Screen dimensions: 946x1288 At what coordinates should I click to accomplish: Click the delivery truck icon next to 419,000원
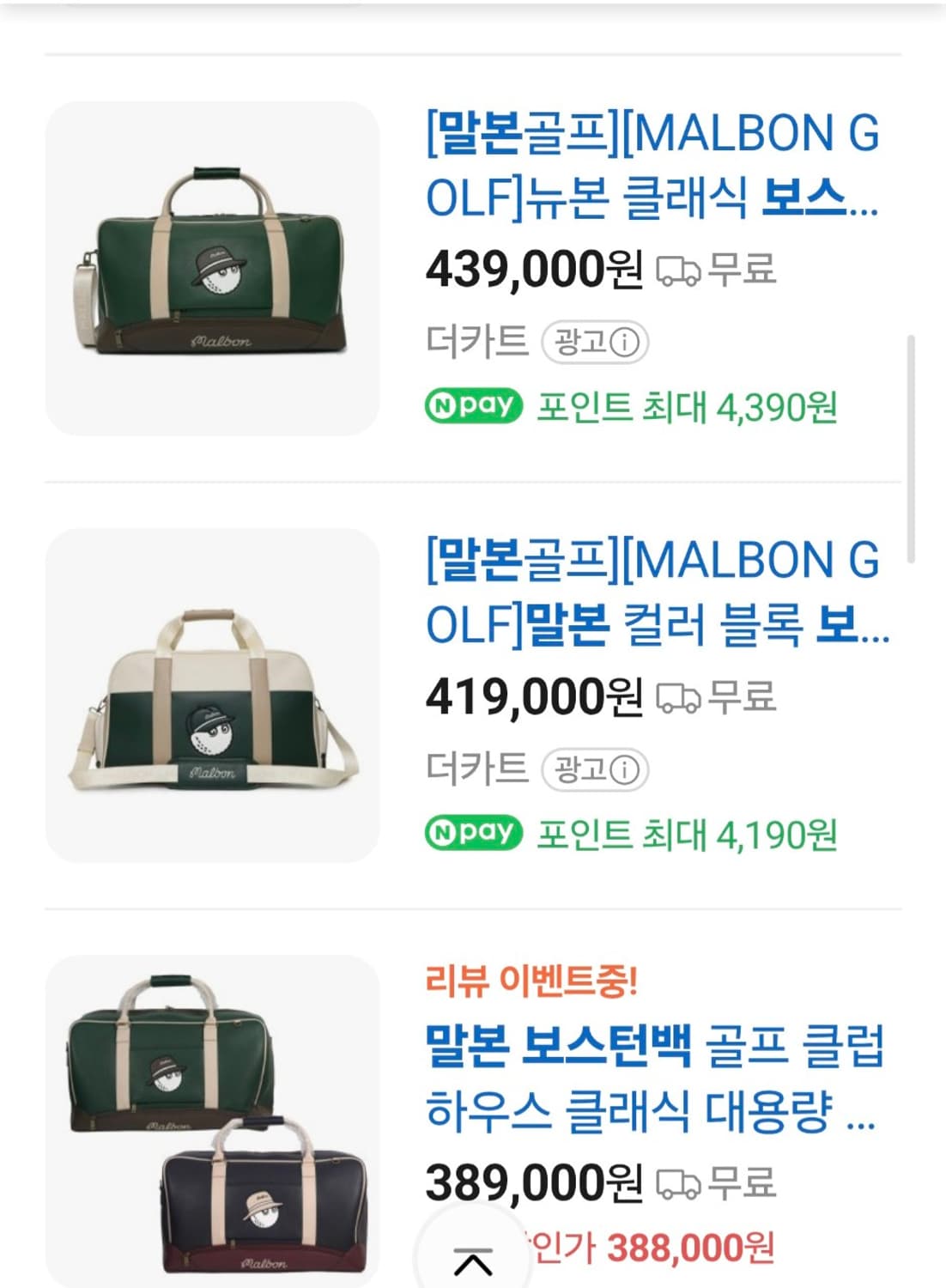click(x=680, y=697)
